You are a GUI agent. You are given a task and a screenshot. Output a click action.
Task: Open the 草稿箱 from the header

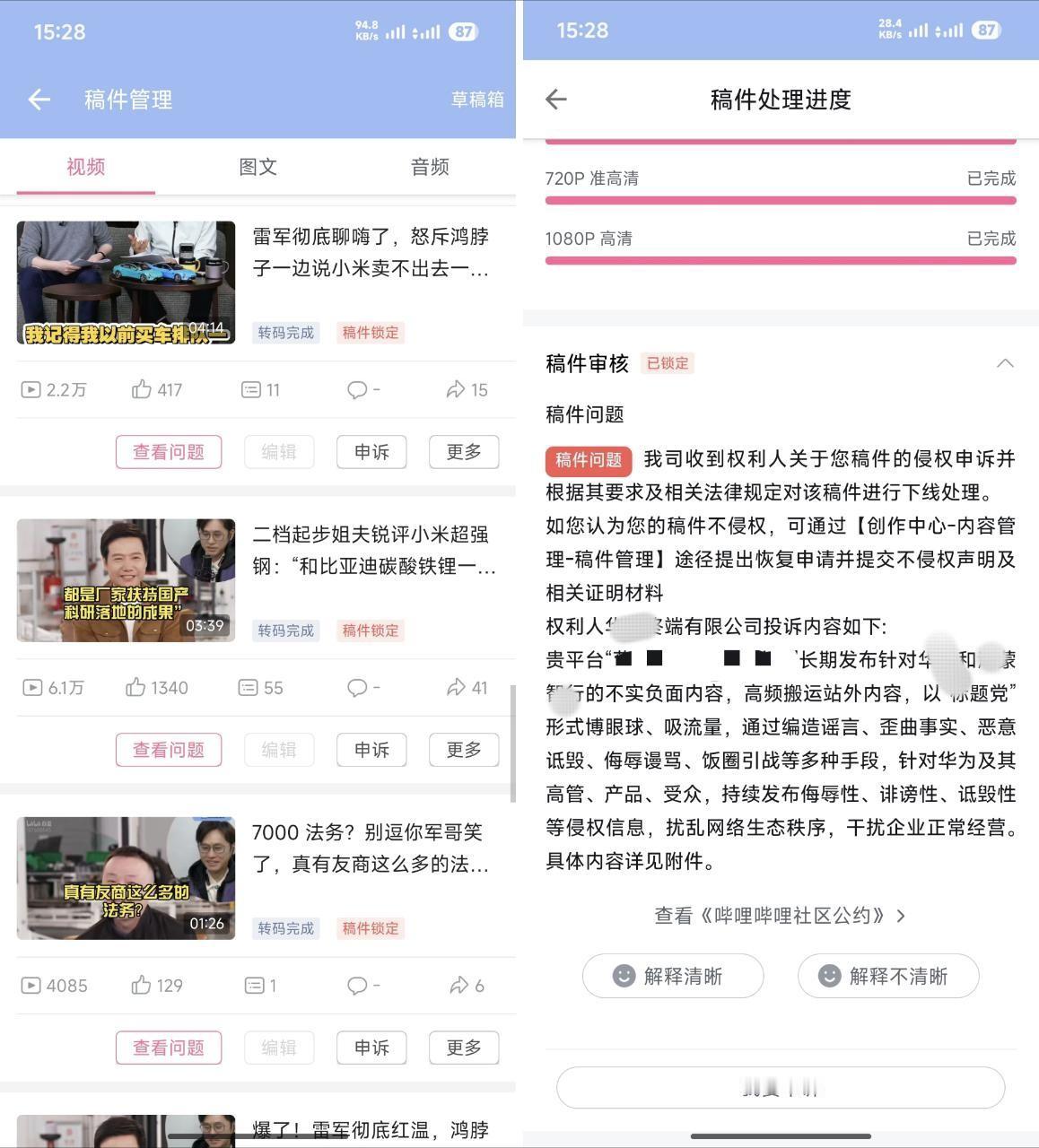point(476,100)
